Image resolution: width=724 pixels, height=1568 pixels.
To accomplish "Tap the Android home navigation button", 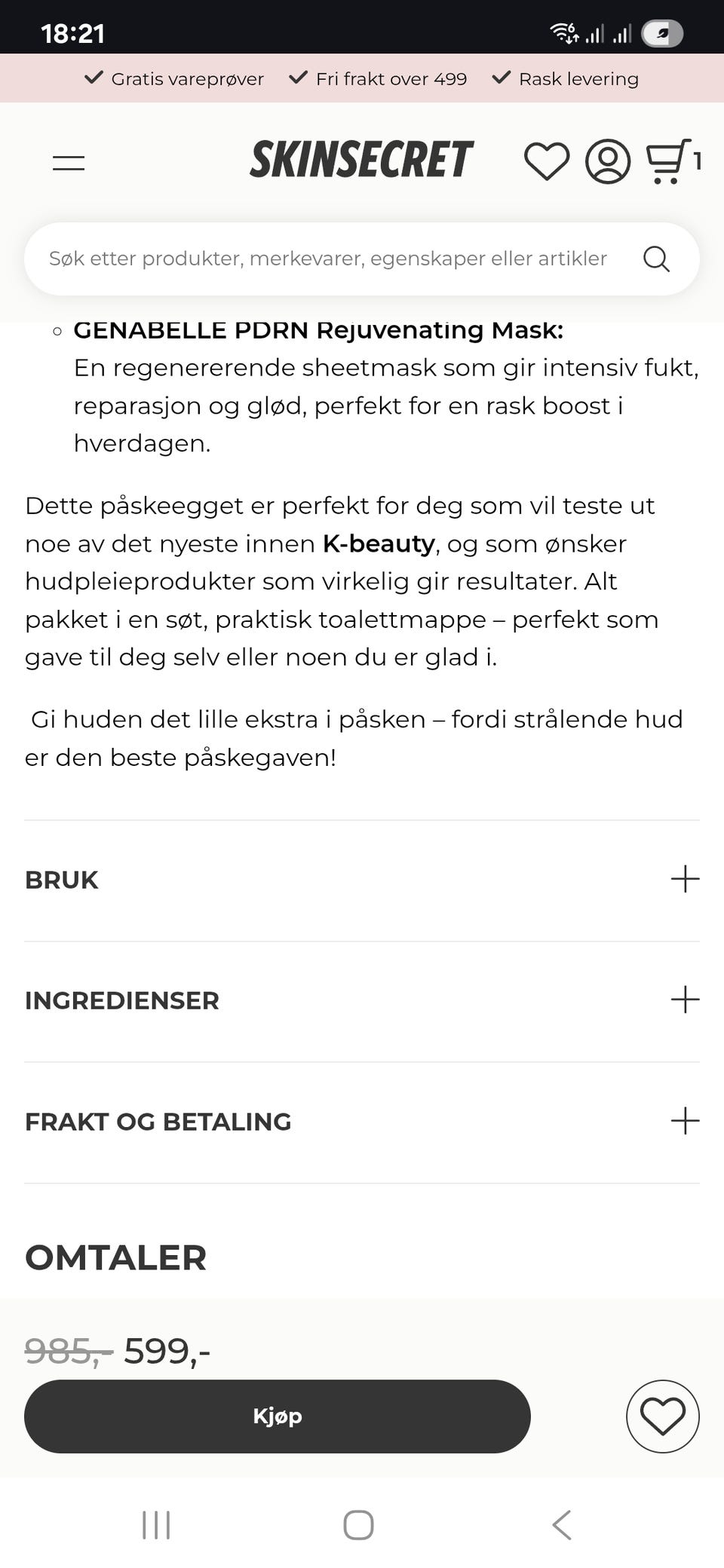I will [358, 1524].
